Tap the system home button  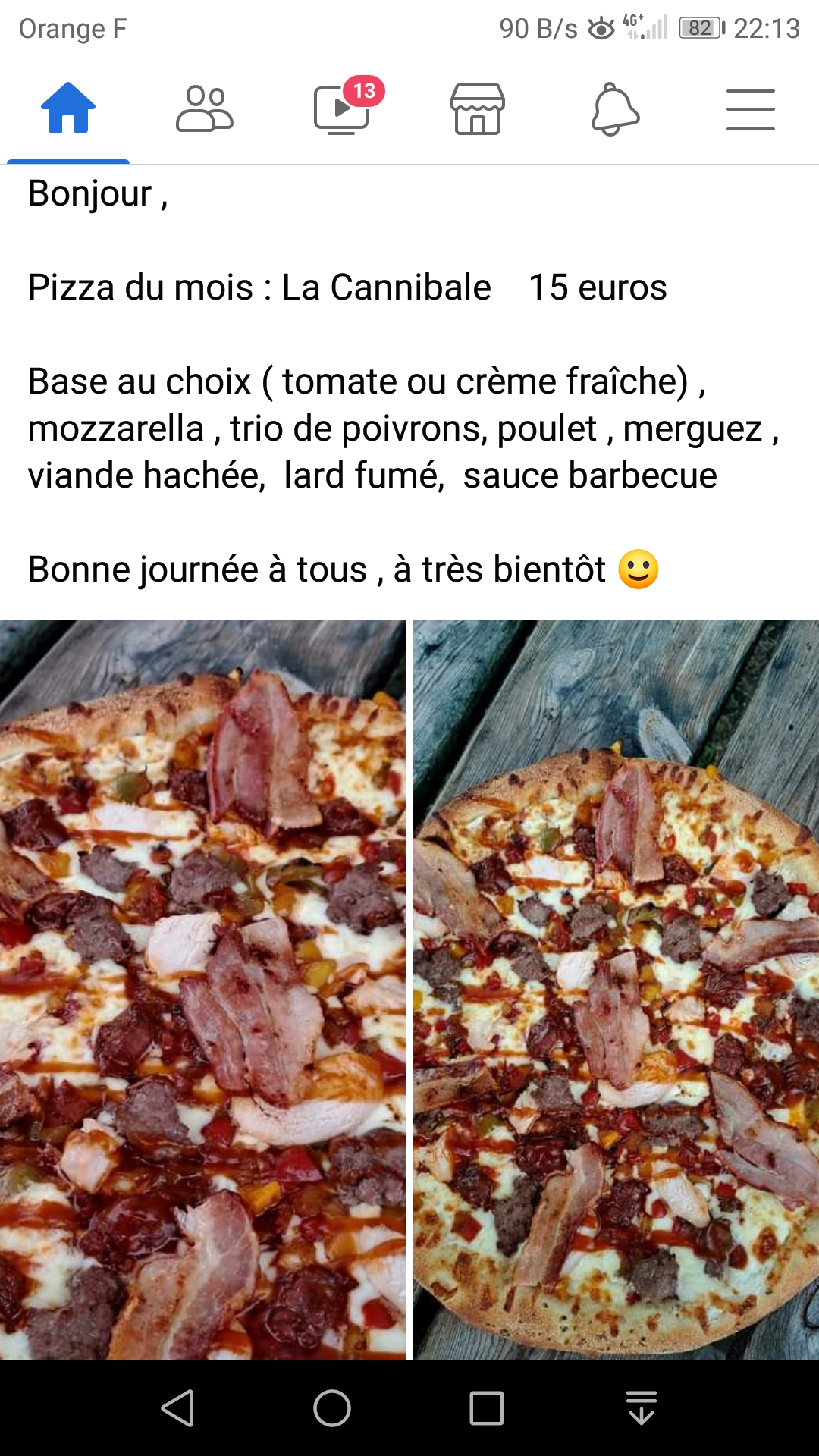pyautogui.click(x=332, y=1408)
